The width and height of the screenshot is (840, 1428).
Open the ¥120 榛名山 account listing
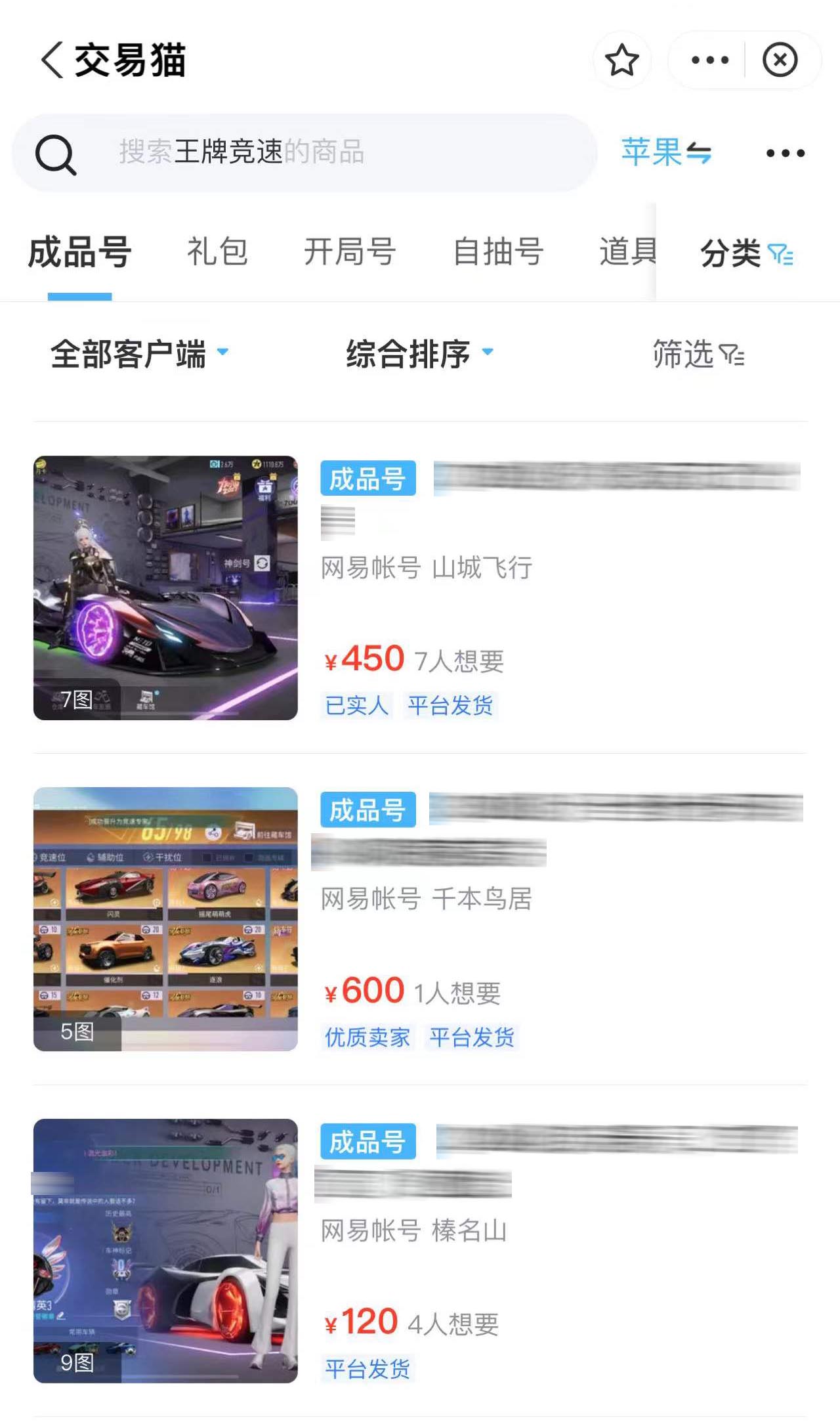(x=420, y=1251)
